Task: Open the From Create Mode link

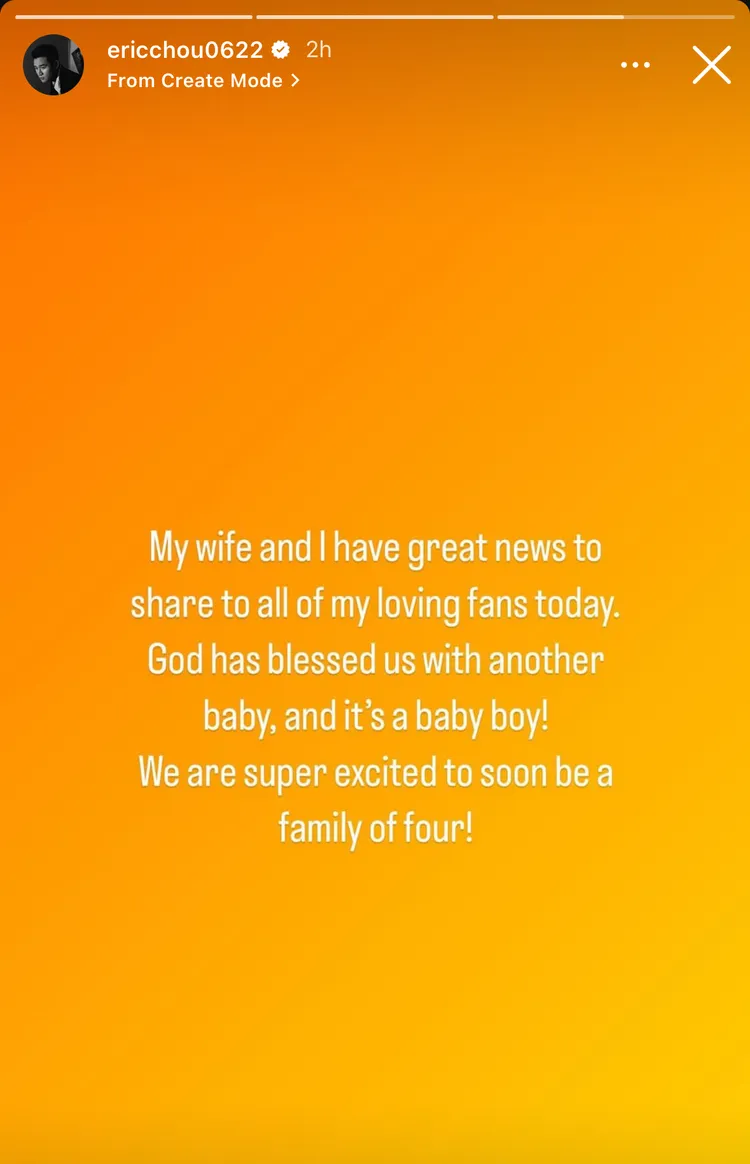Action: coord(203,81)
